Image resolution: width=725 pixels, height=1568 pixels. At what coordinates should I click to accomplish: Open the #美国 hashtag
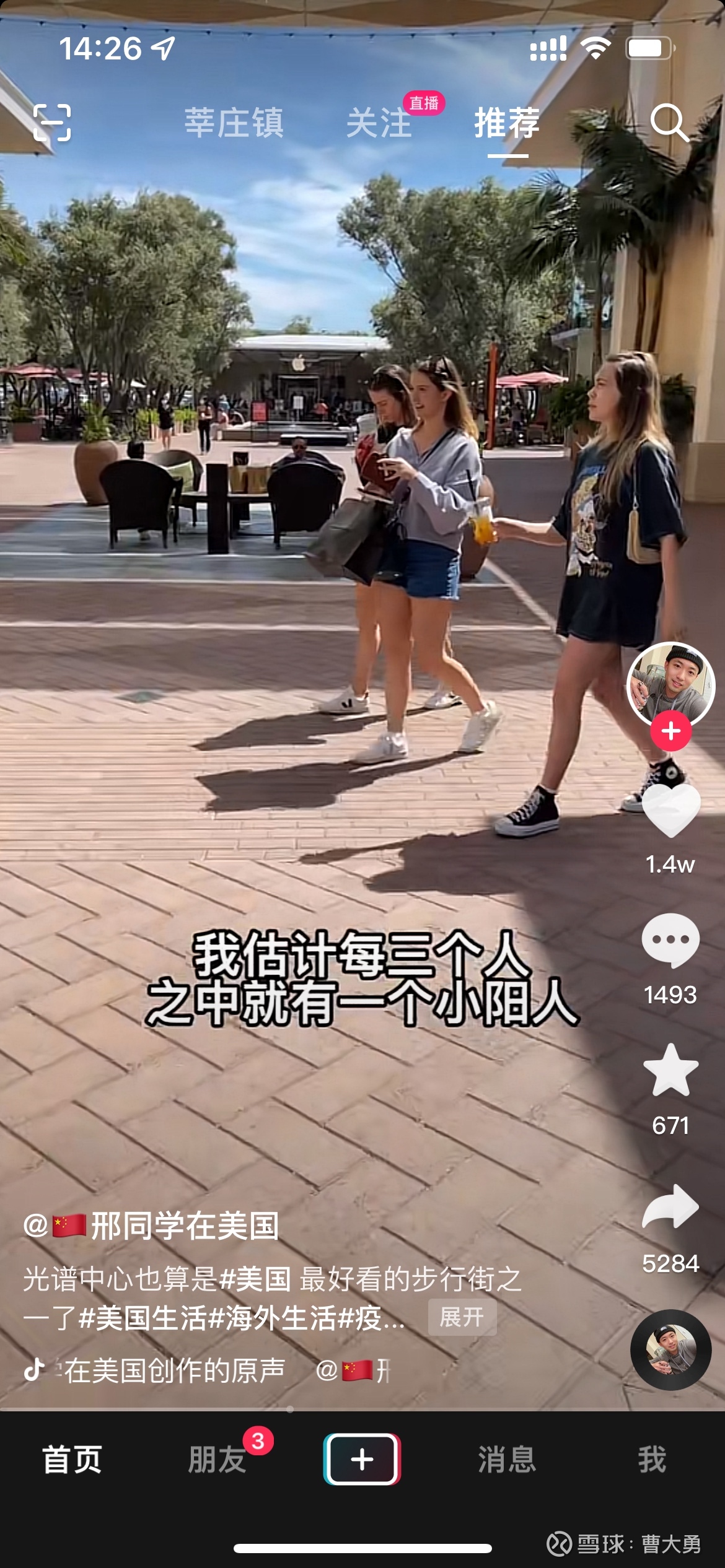(255, 1279)
